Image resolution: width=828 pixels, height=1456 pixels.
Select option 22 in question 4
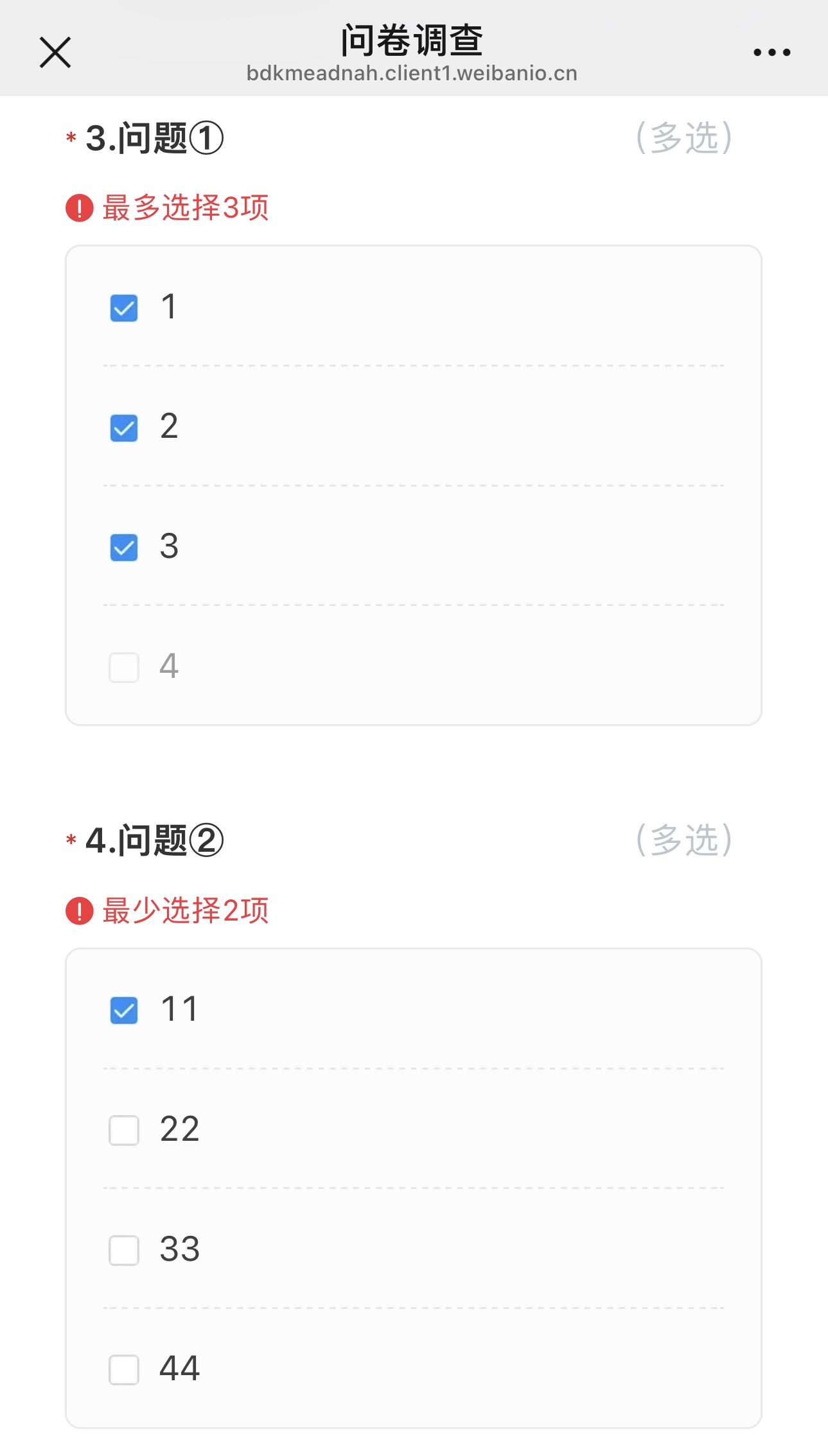tap(124, 1131)
